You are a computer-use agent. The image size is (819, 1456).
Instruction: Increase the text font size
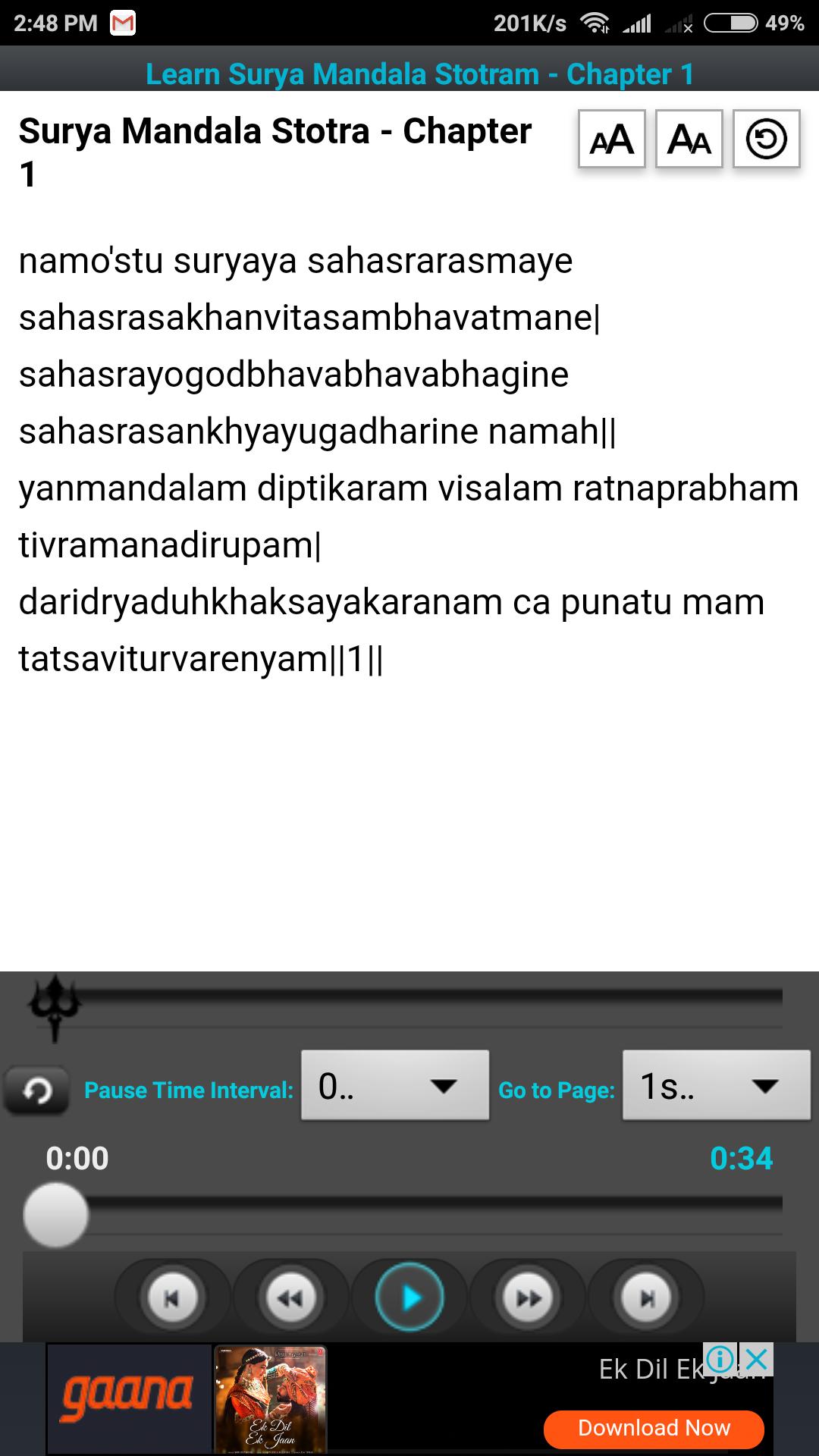click(x=611, y=140)
